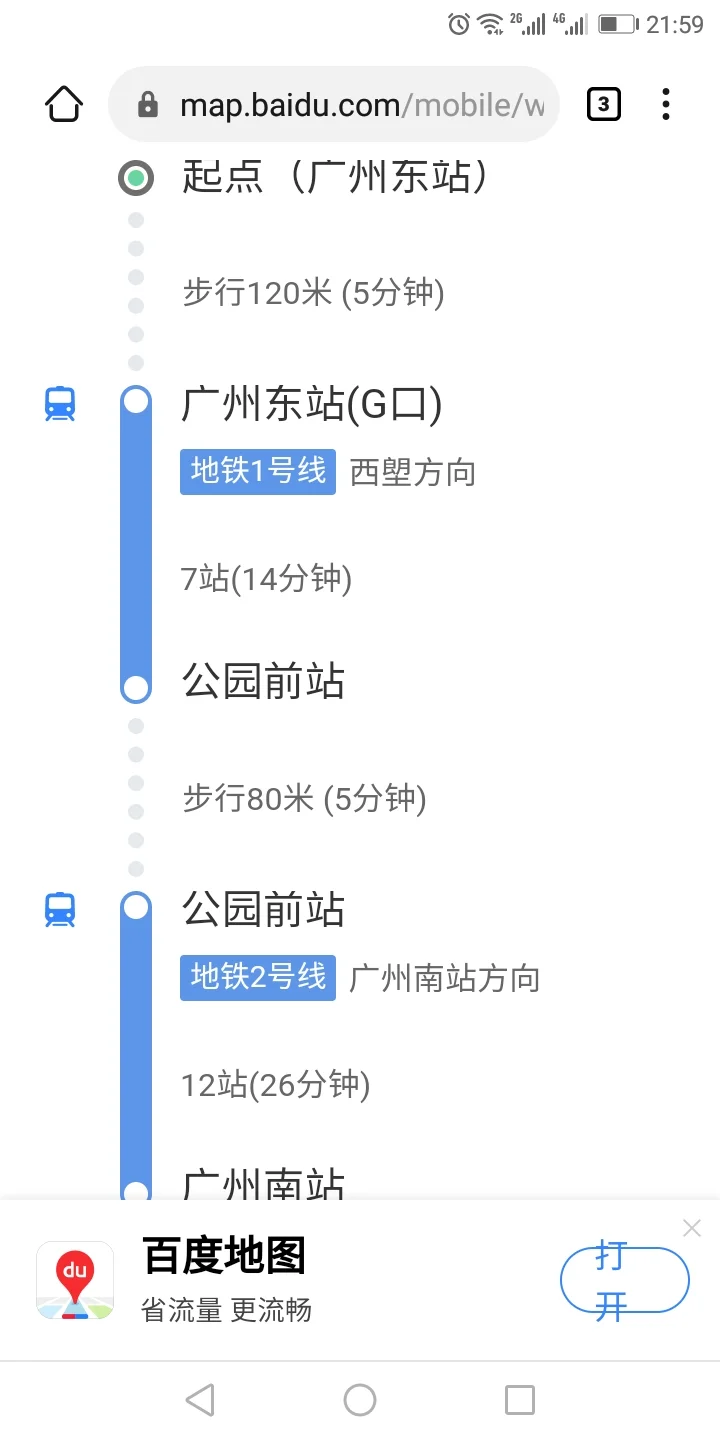
Task: Click the subway icon beside 广州东站(G口)
Action: click(x=60, y=403)
